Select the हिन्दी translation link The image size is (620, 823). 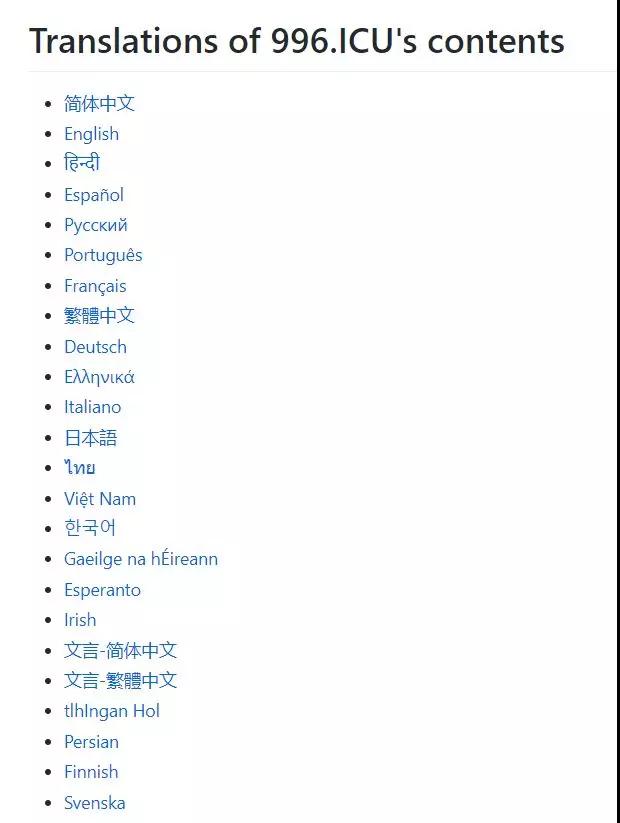click(82, 163)
